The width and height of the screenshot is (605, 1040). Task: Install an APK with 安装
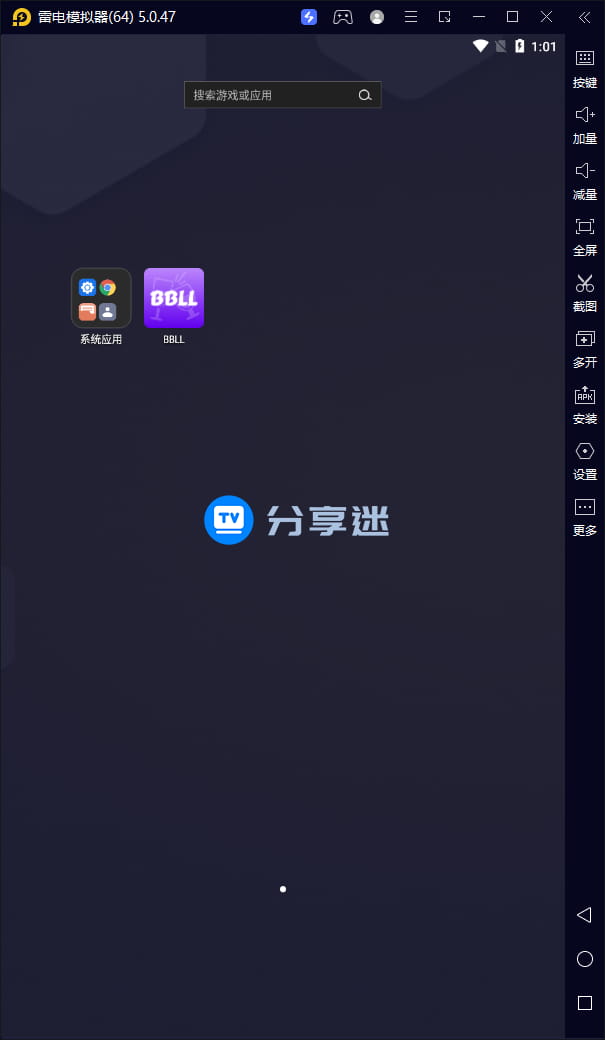click(x=585, y=404)
